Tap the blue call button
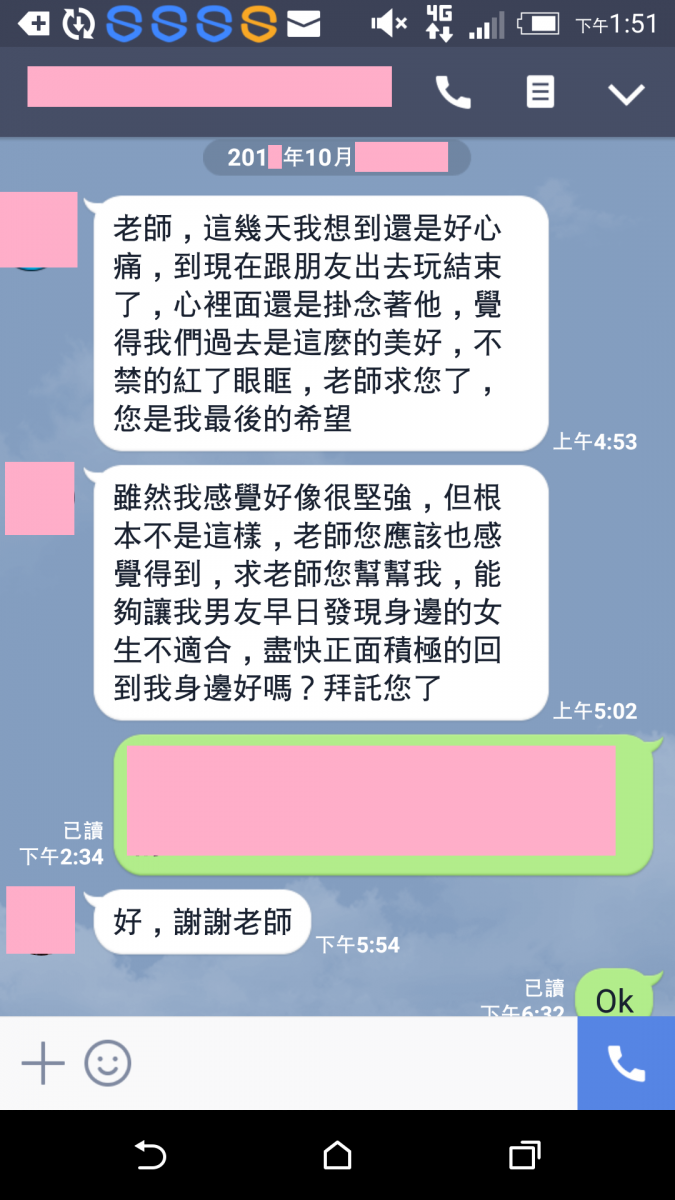The height and width of the screenshot is (1200, 675). (626, 1063)
